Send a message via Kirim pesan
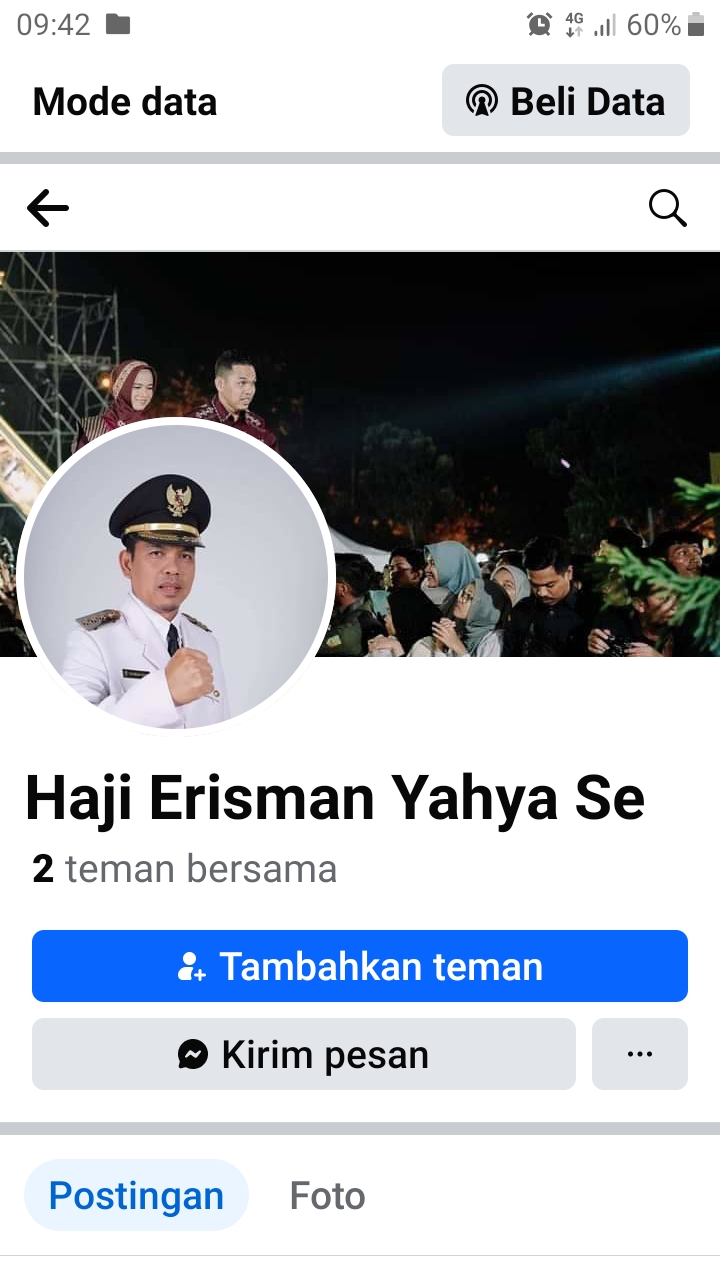This screenshot has height=1280, width=720. pyautogui.click(x=304, y=1054)
